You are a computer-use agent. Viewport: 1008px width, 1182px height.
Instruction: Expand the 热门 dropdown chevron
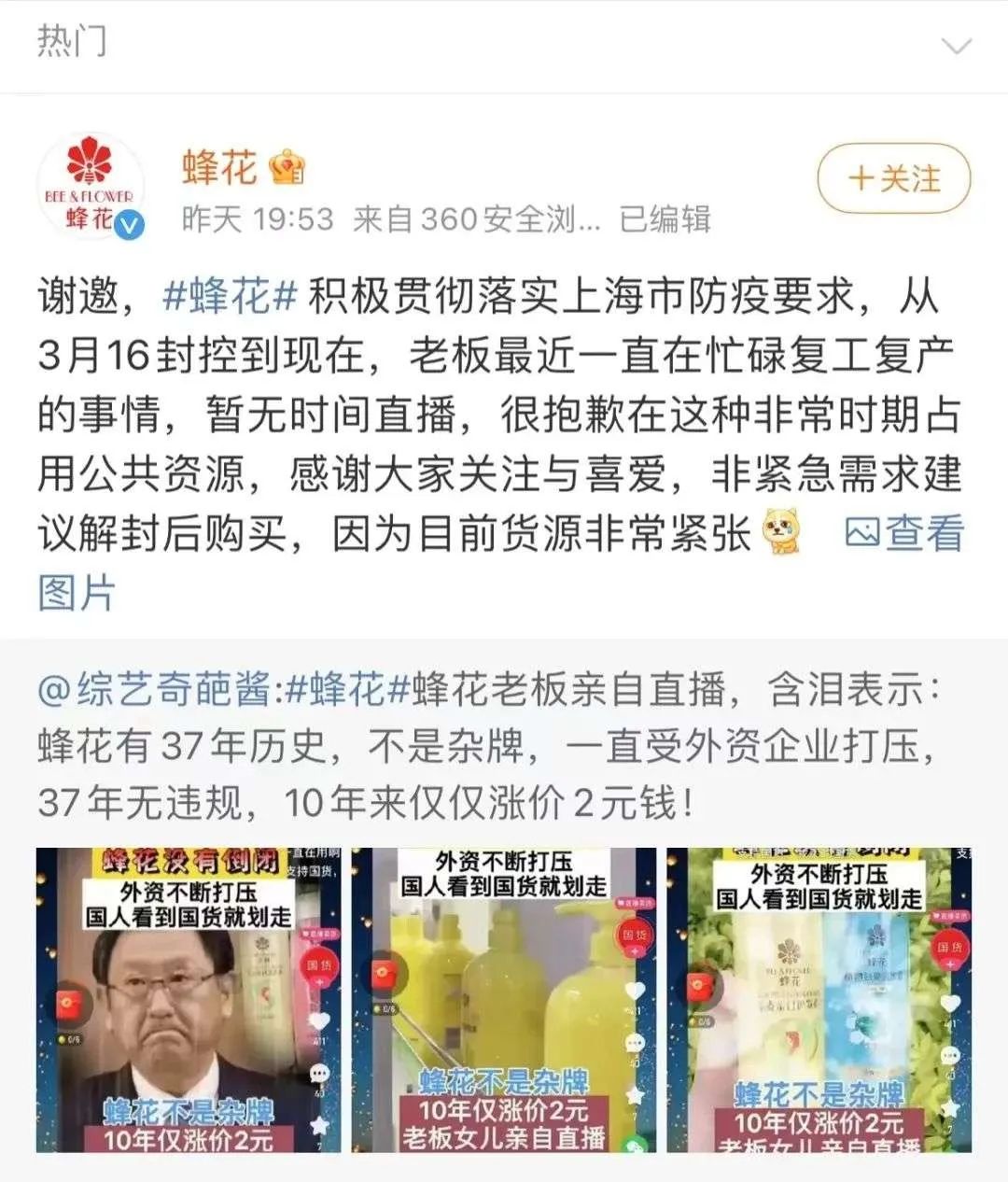(957, 46)
